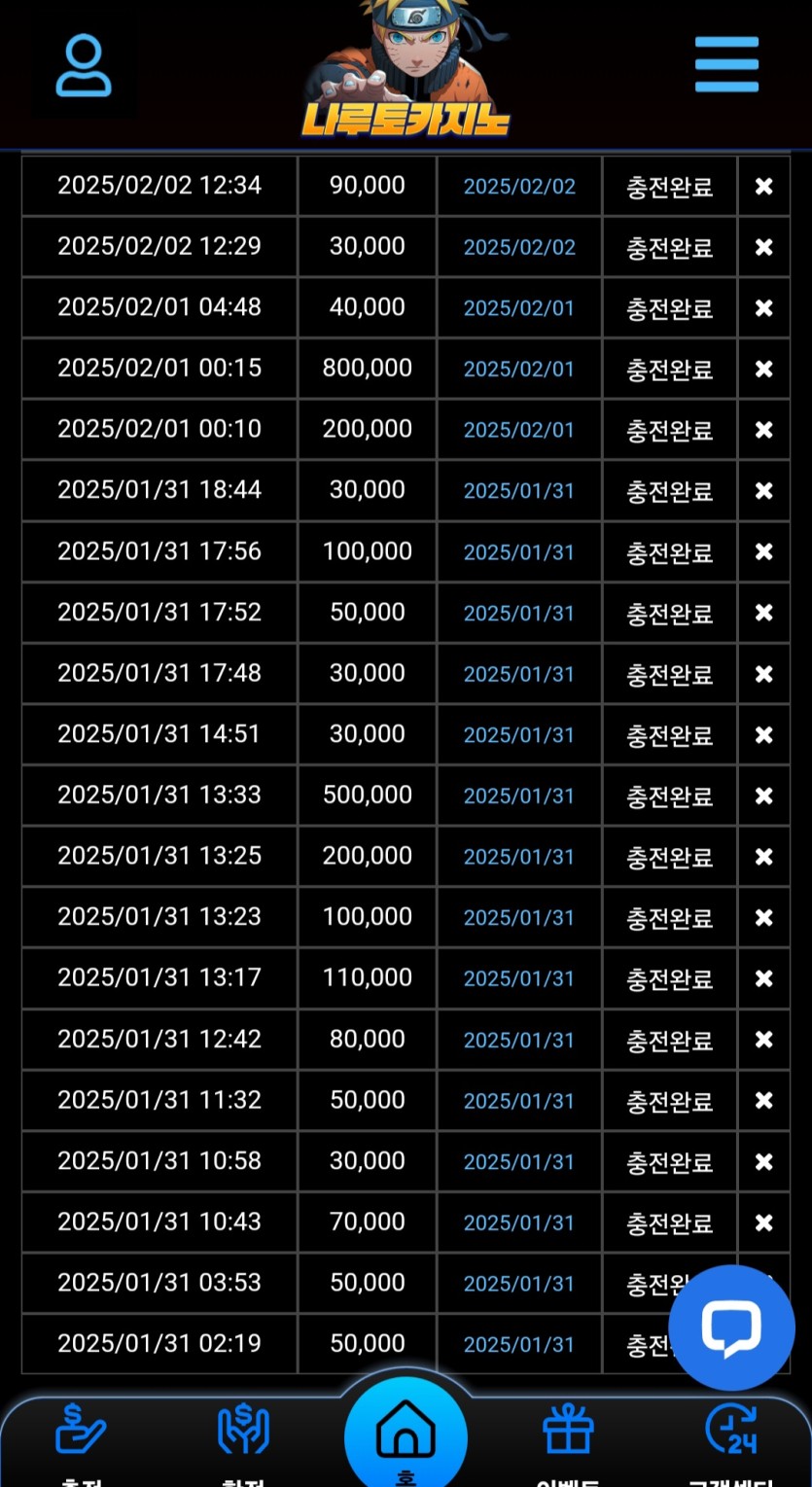Remove the 2025/01/31 18:44 entry

(763, 490)
